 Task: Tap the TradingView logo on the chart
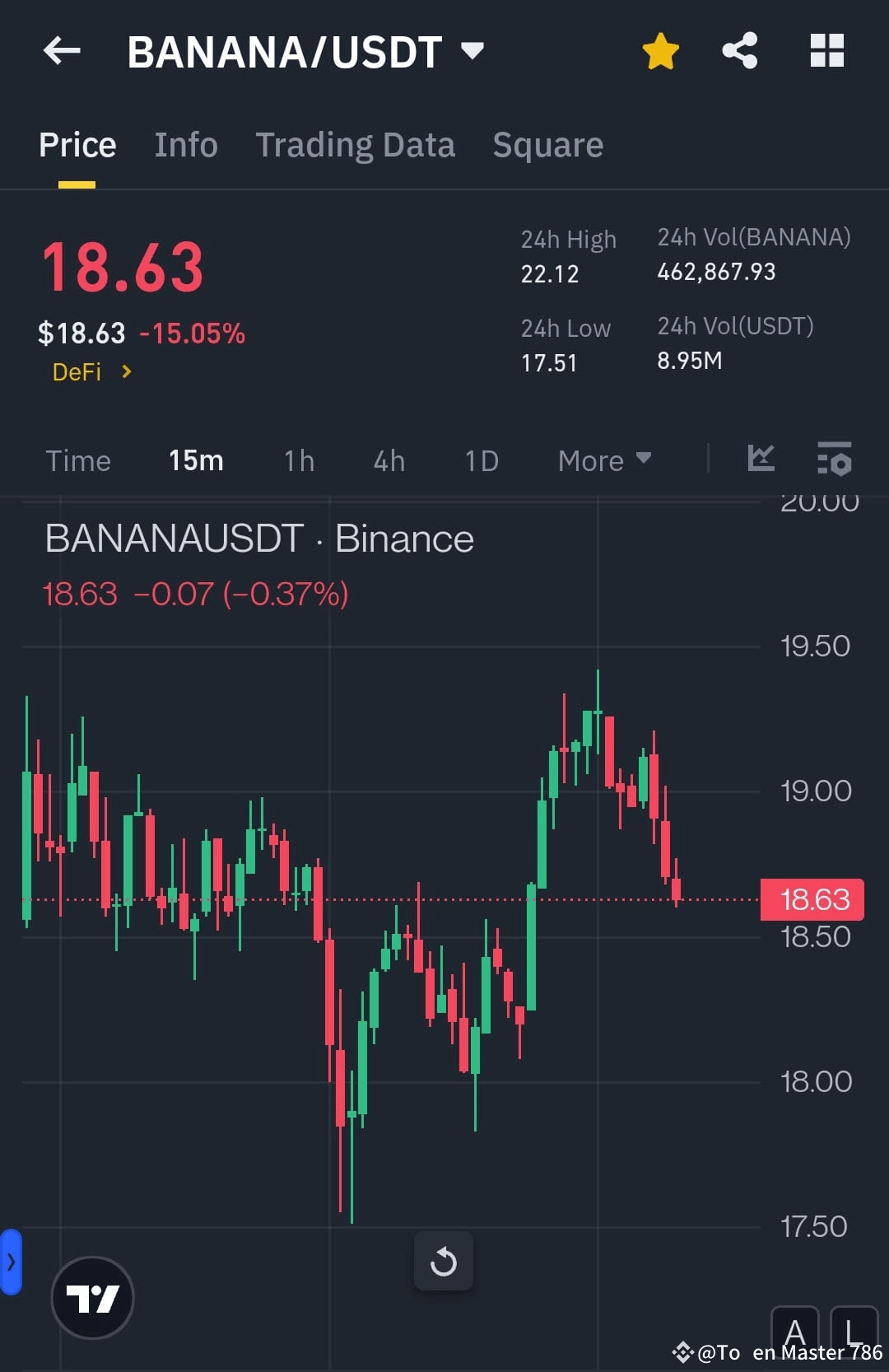(93, 1297)
